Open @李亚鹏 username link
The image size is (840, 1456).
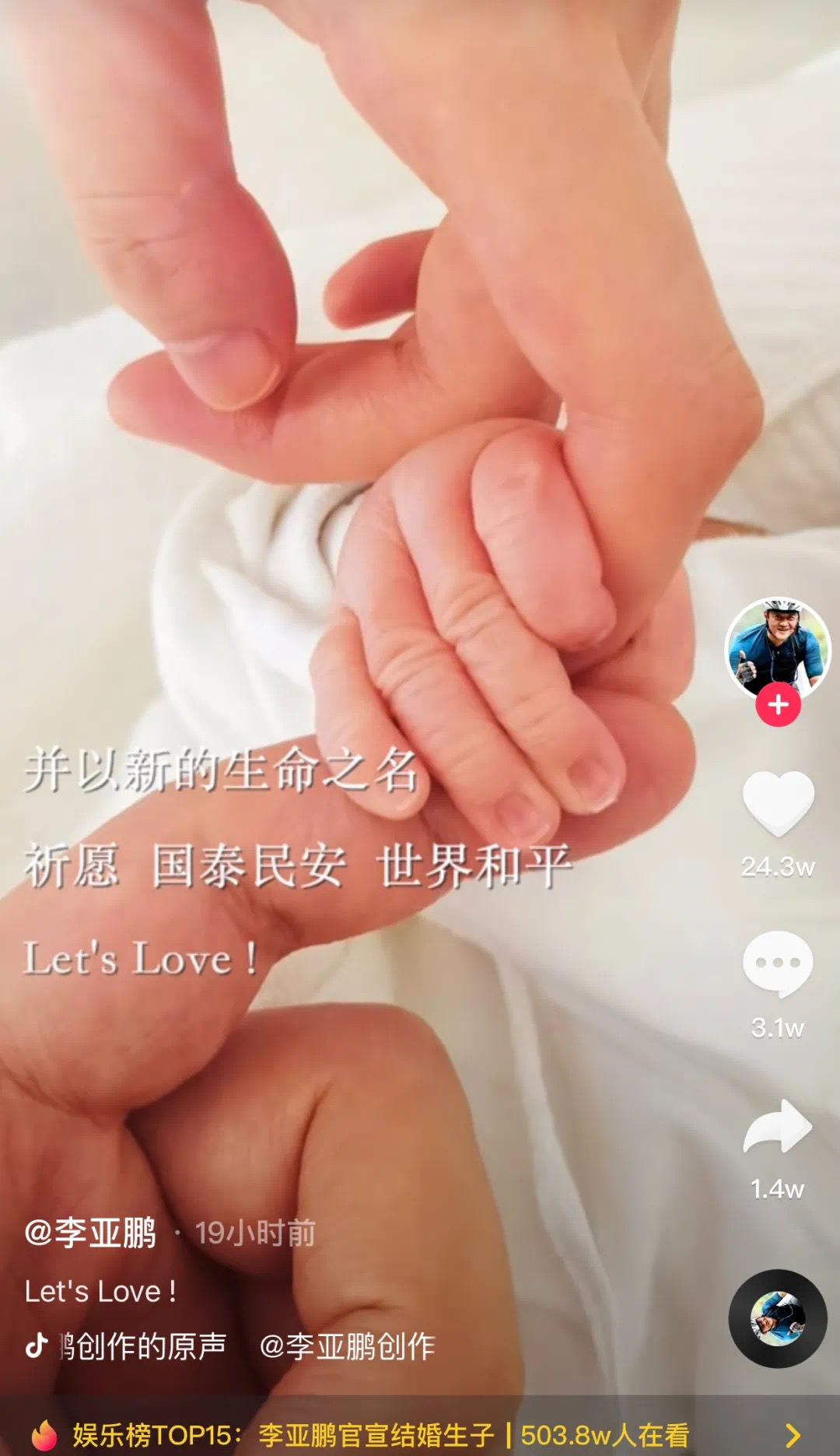coord(90,1233)
